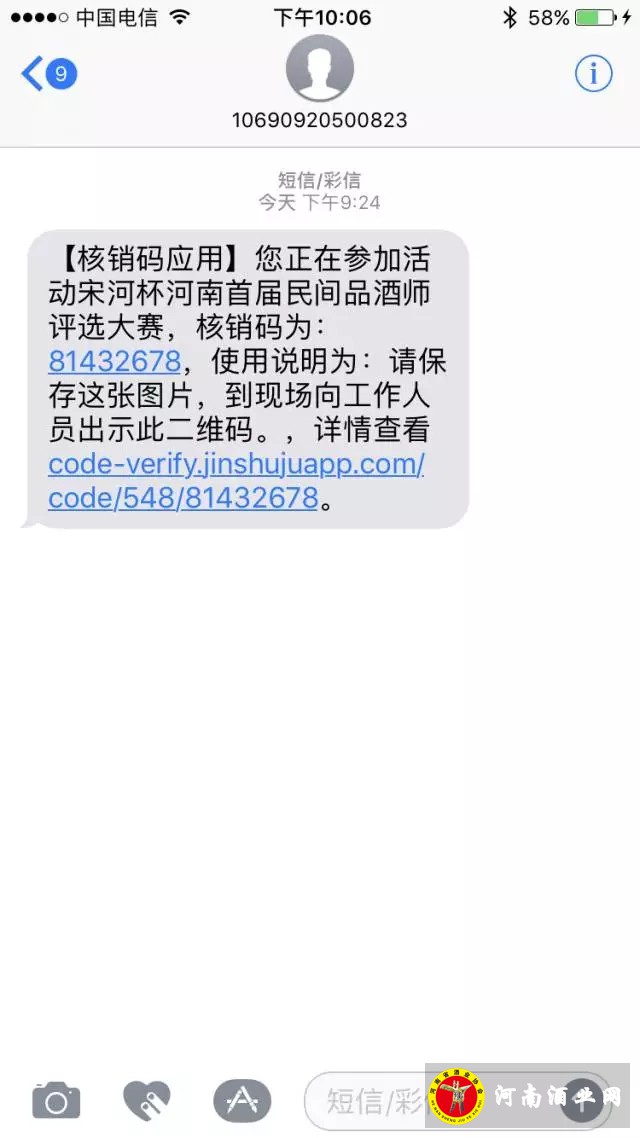The height and width of the screenshot is (1138, 640).
Task: Open the iMessage App Store drawer
Action: (x=241, y=1101)
